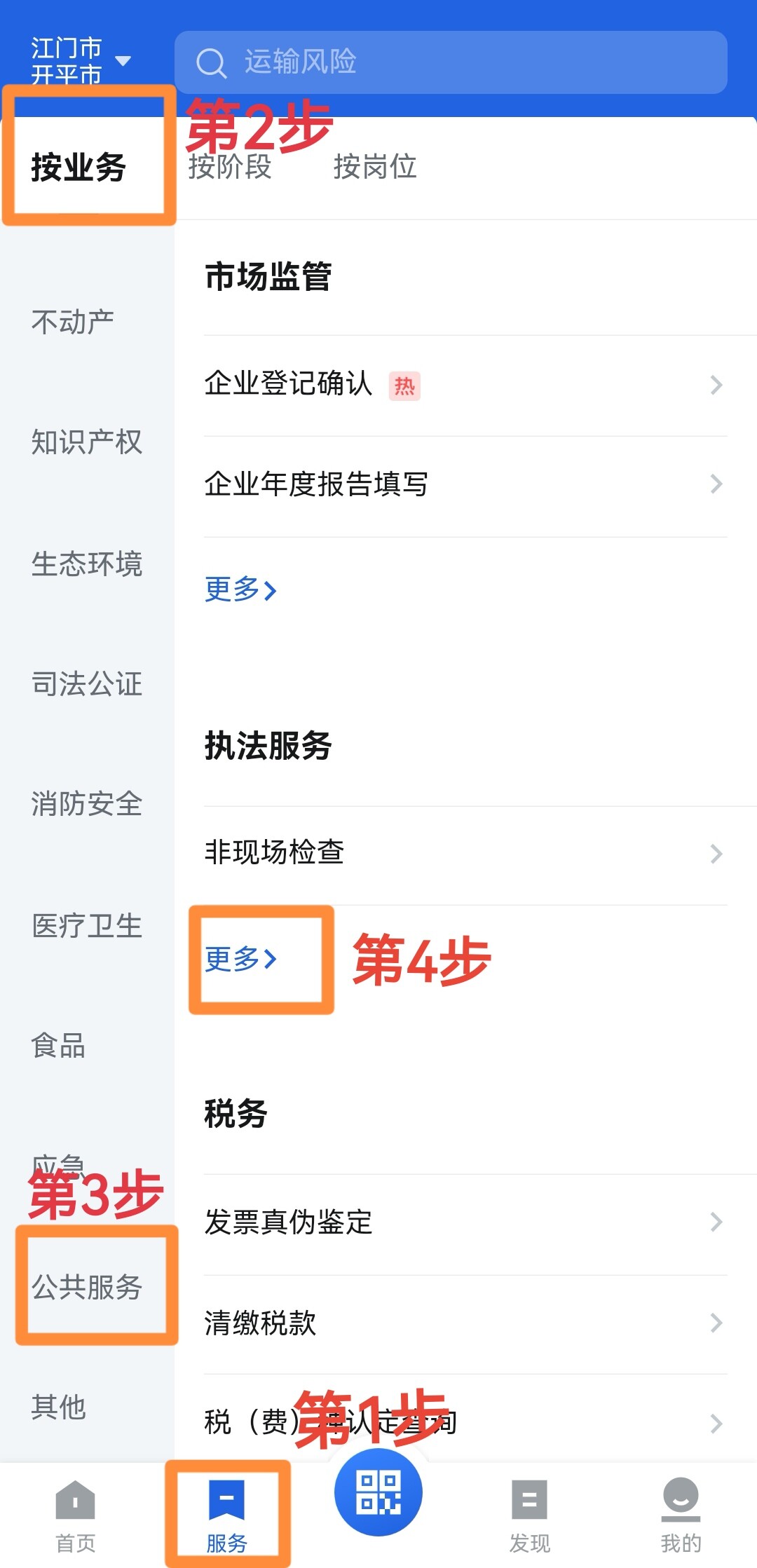Open 企业年度报告填写
Screen dimensions: 757x1568
tap(465, 484)
